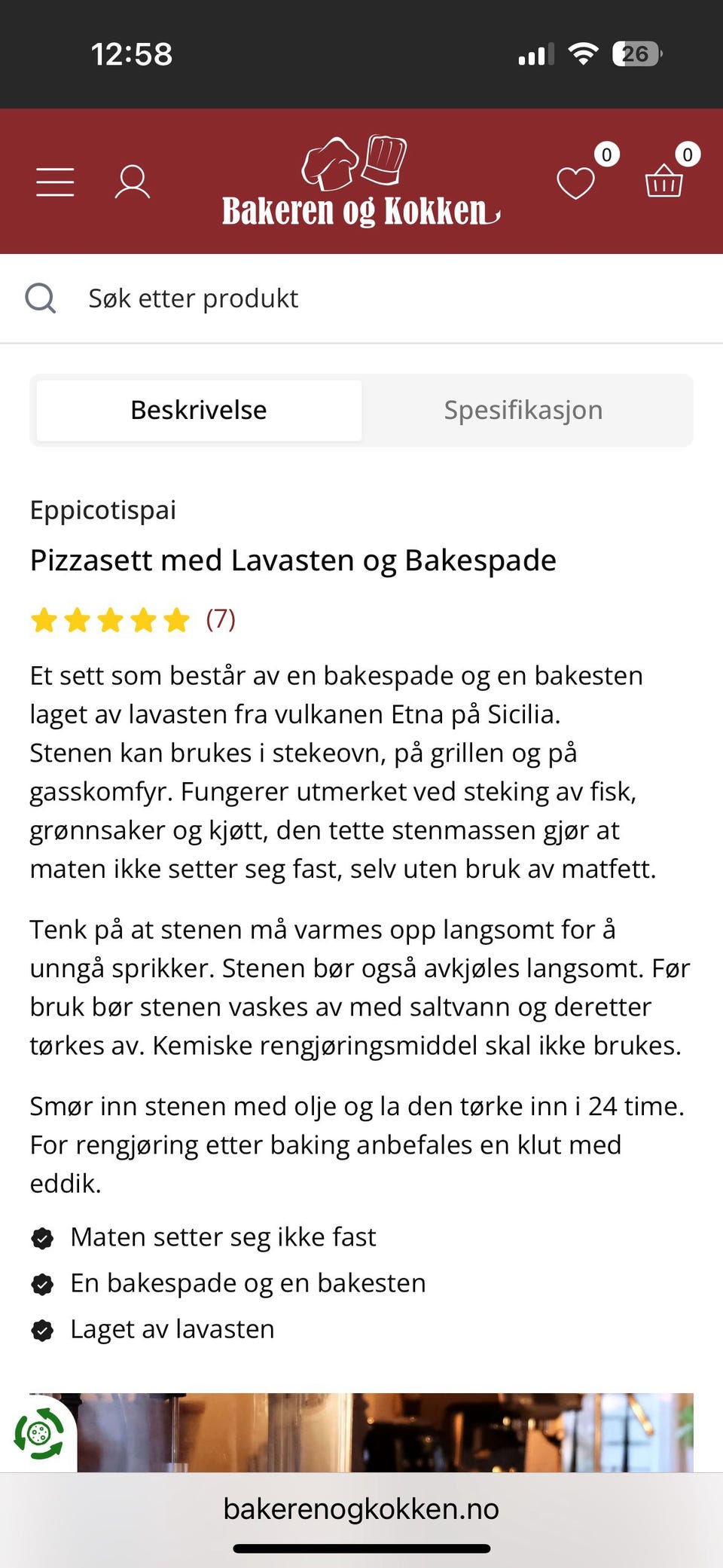The width and height of the screenshot is (723, 1568).
Task: Open the wishlist heart icon
Action: tap(575, 183)
